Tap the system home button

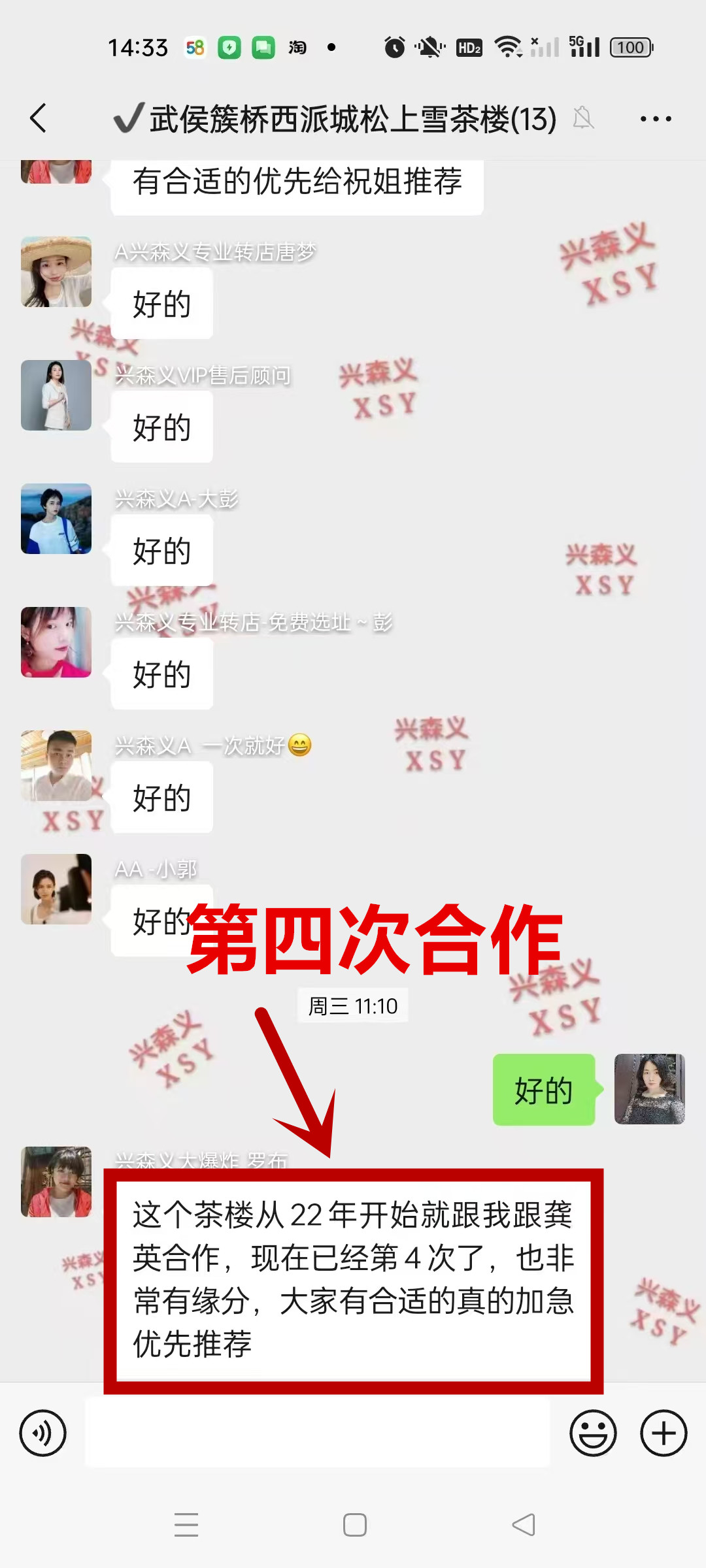pyautogui.click(x=354, y=1525)
